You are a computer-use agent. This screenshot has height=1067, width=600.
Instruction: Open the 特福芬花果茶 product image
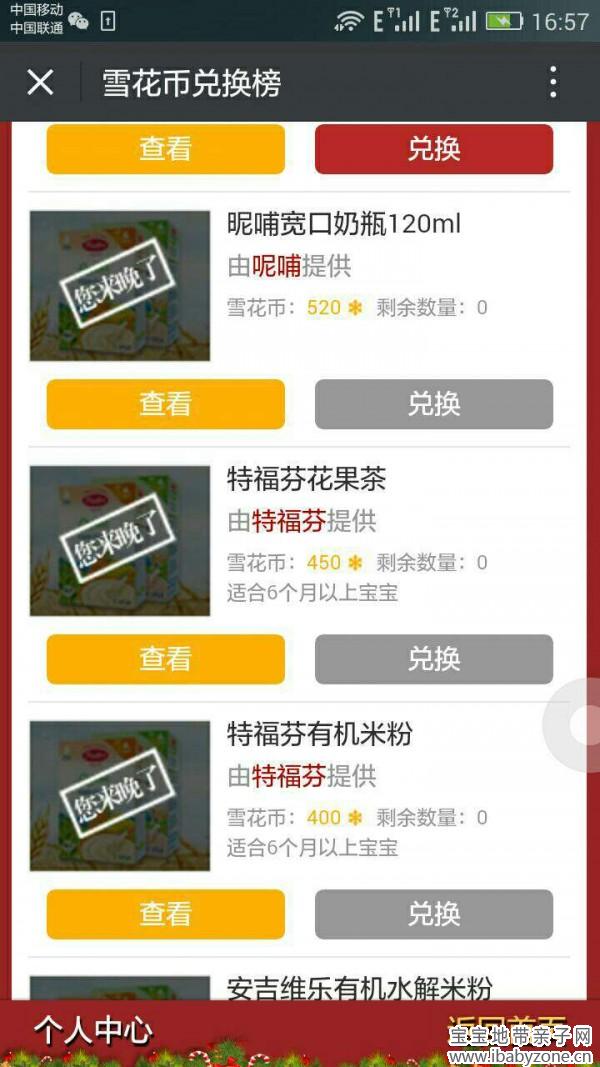coord(120,540)
